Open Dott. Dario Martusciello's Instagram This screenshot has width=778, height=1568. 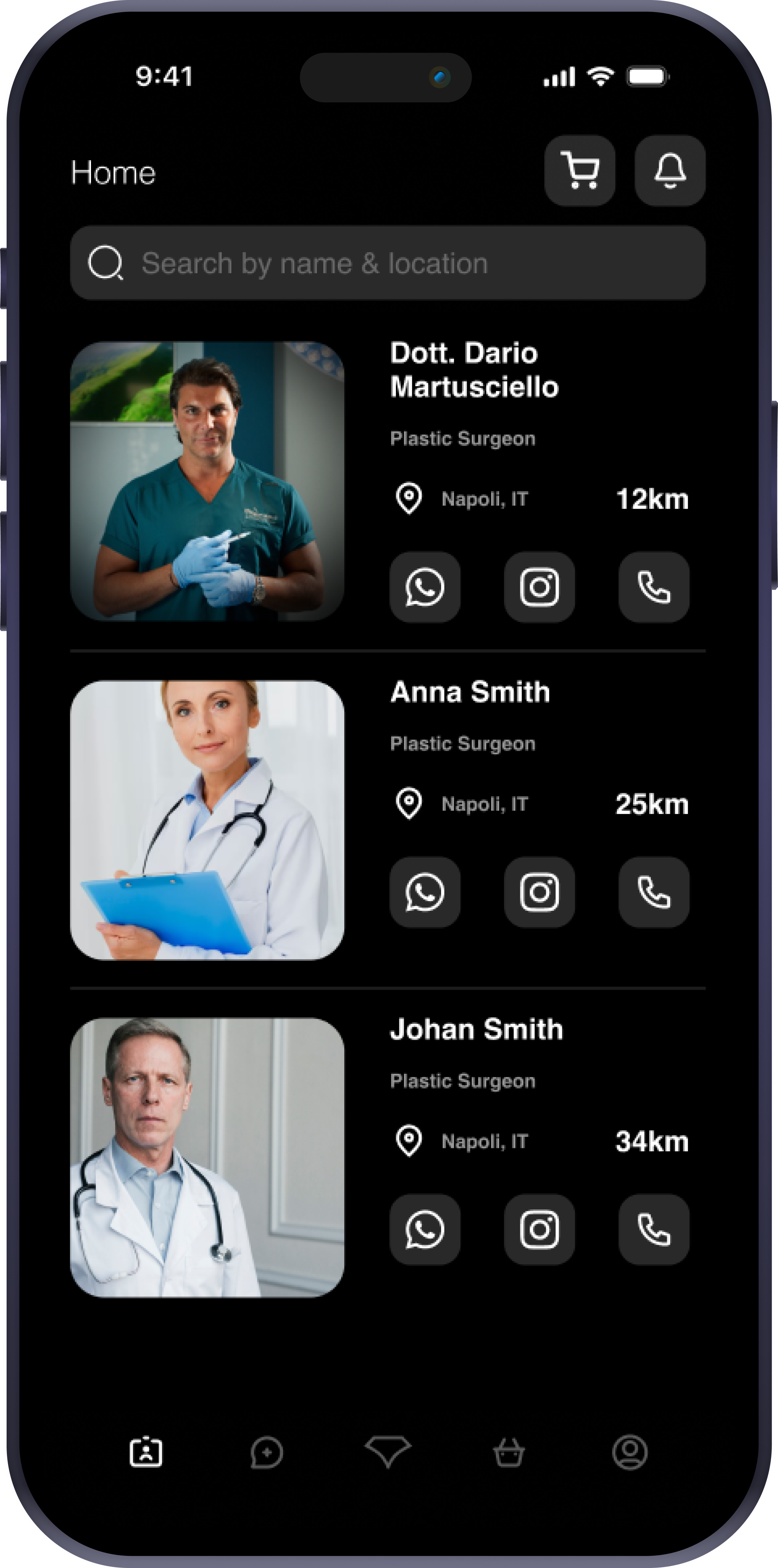coord(539,587)
